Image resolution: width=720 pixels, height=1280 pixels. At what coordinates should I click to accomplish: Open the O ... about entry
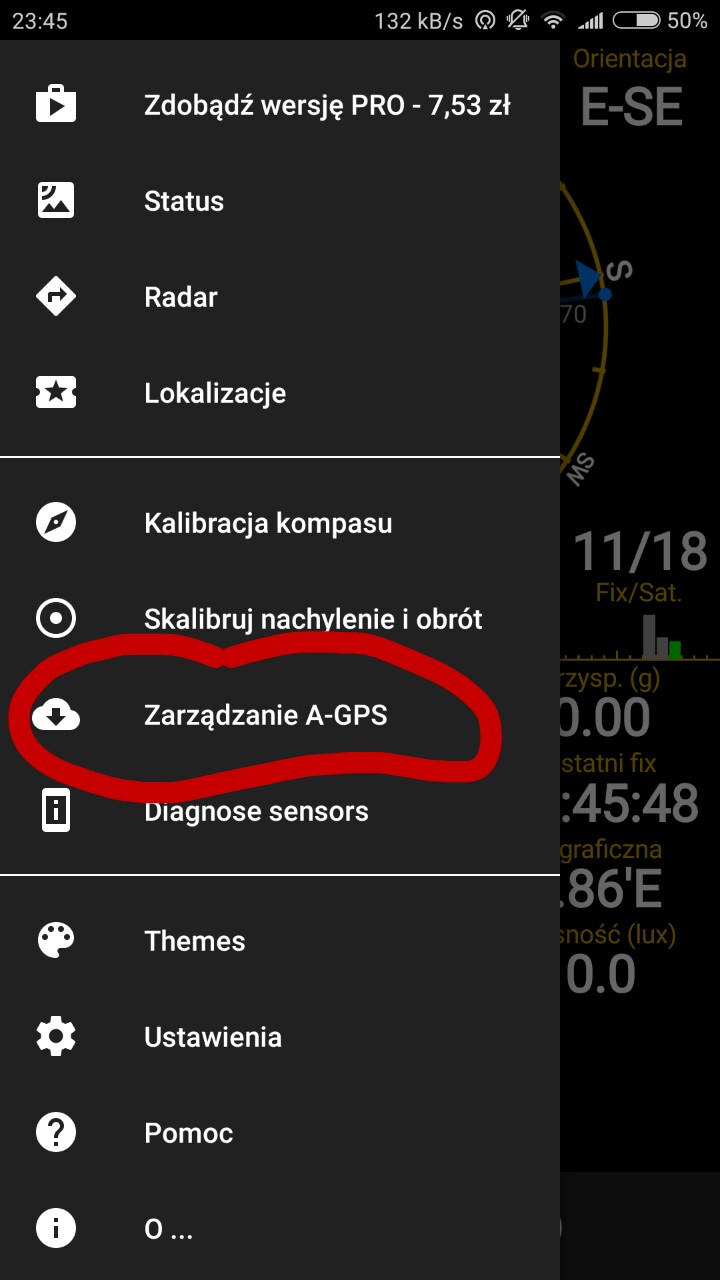coord(168,1229)
